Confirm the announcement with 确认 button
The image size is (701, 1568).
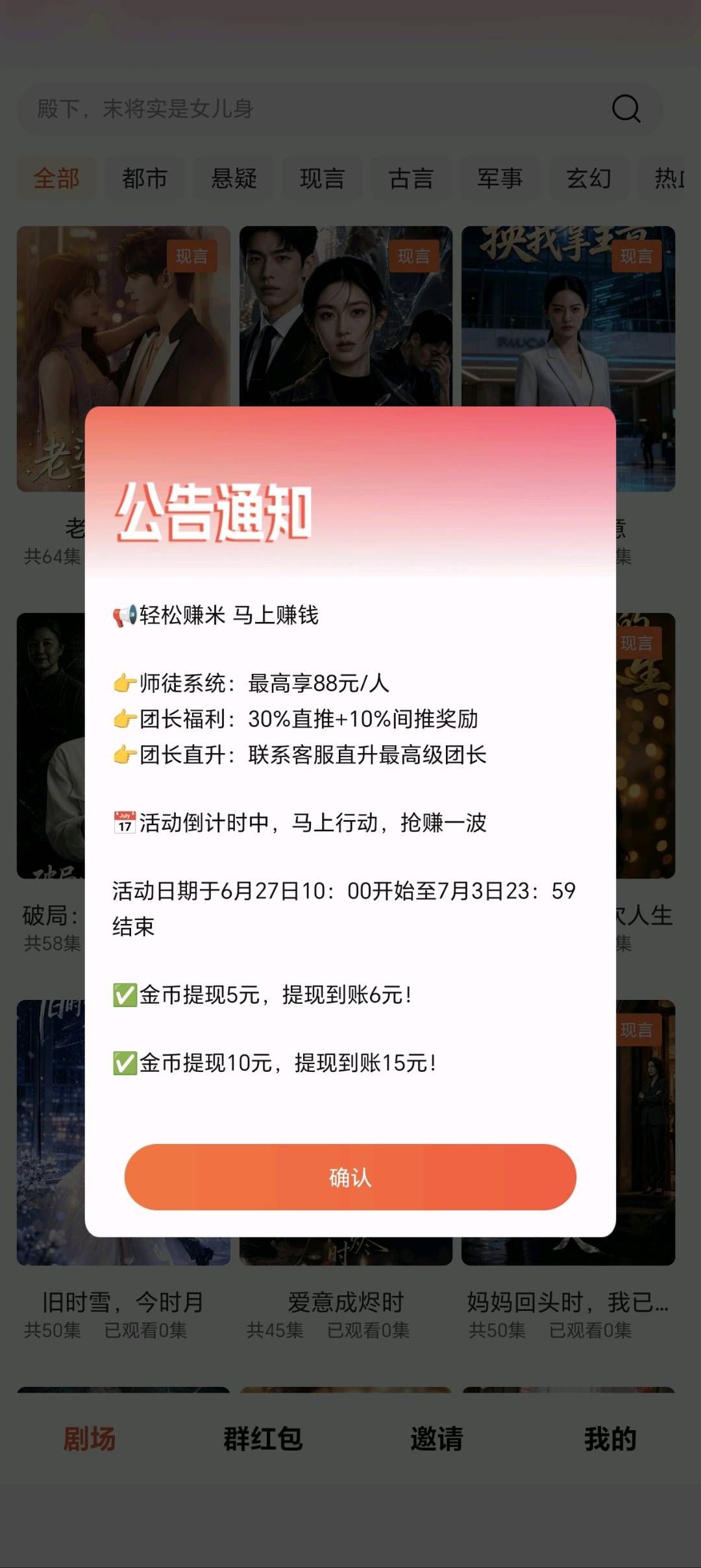350,1176
